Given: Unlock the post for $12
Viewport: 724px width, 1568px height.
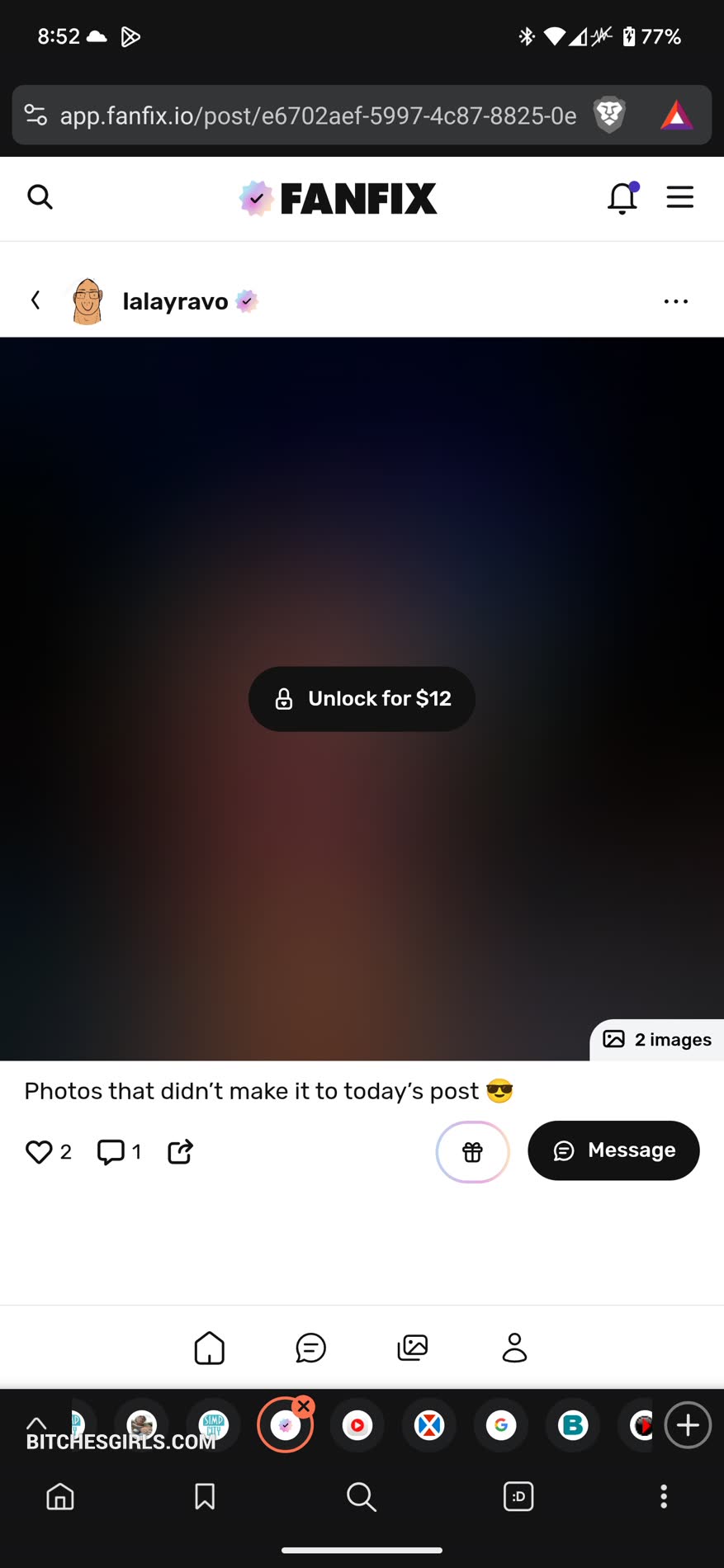Looking at the screenshot, I should pos(362,699).
